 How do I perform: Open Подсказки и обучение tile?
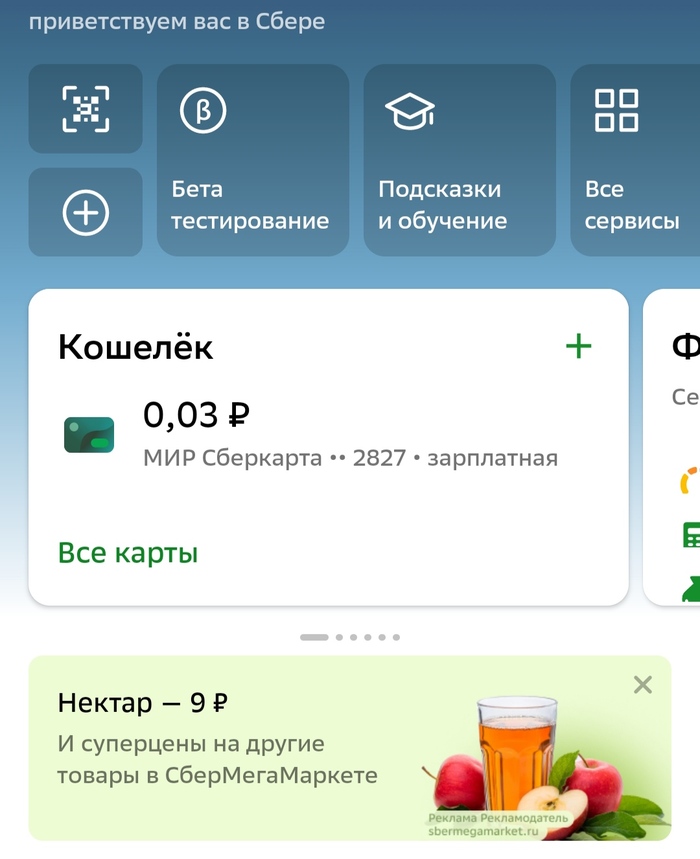click(x=459, y=161)
